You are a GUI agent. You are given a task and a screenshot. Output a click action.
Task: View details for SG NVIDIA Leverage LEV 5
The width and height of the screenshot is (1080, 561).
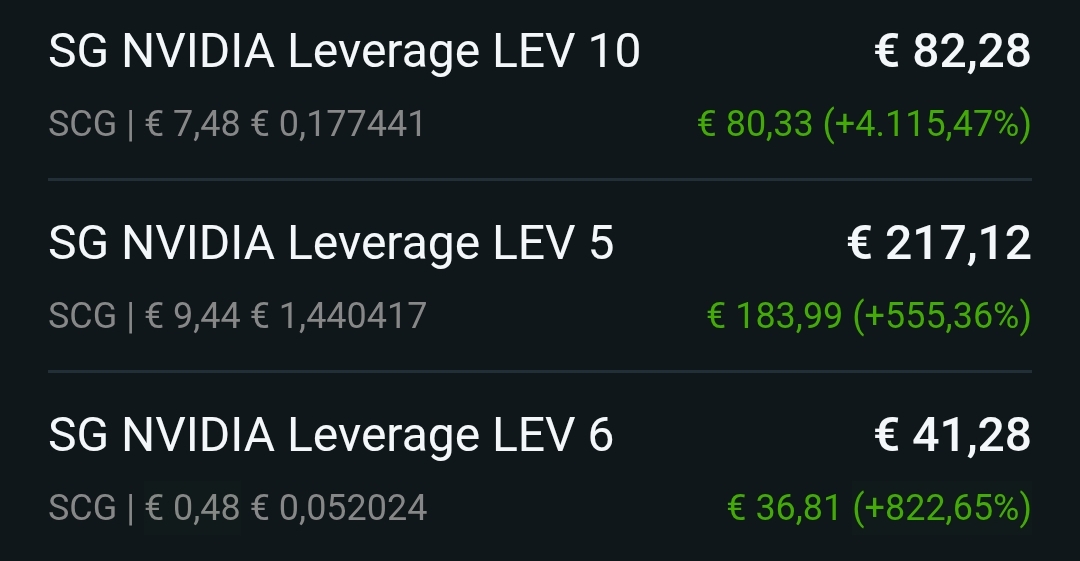click(331, 244)
